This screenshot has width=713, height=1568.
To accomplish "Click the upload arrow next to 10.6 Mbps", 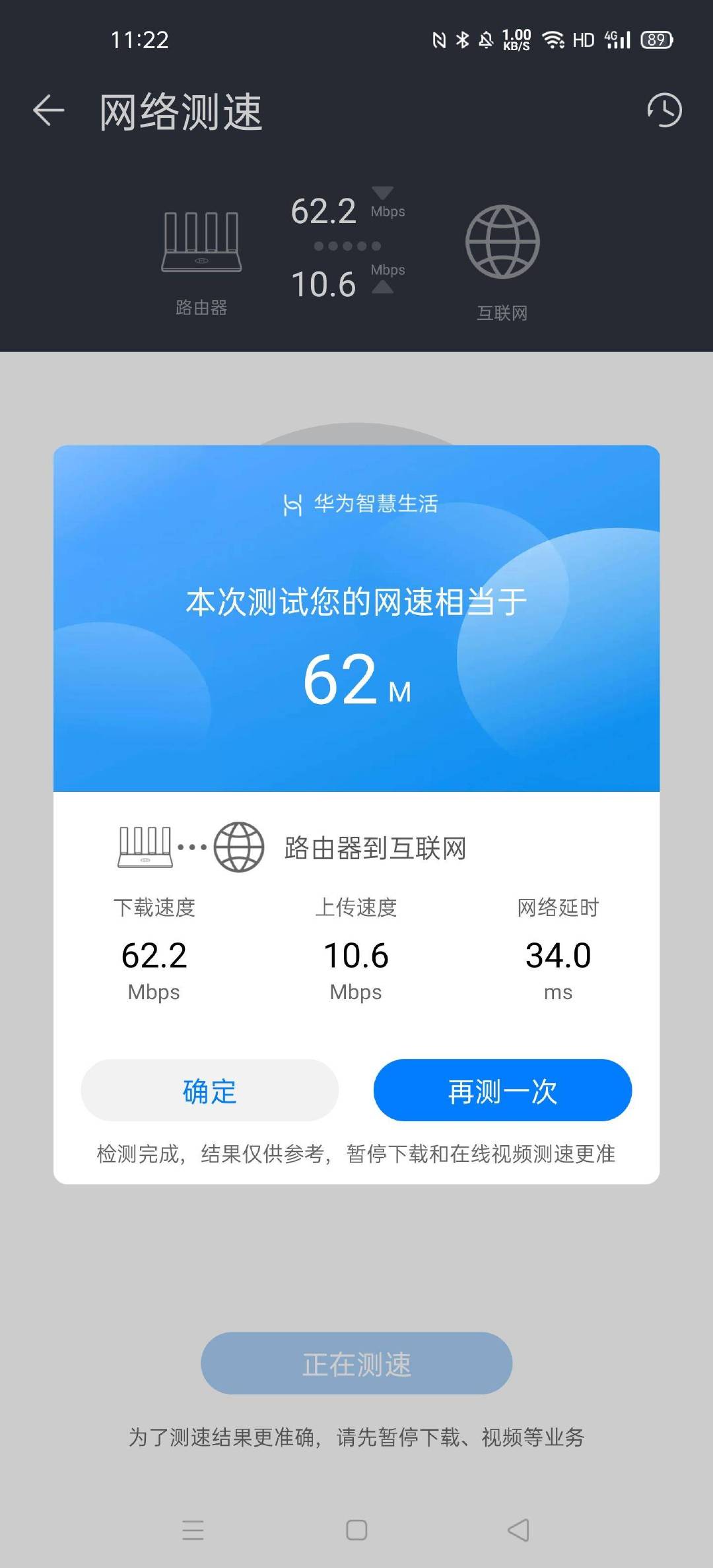I will 382,286.
